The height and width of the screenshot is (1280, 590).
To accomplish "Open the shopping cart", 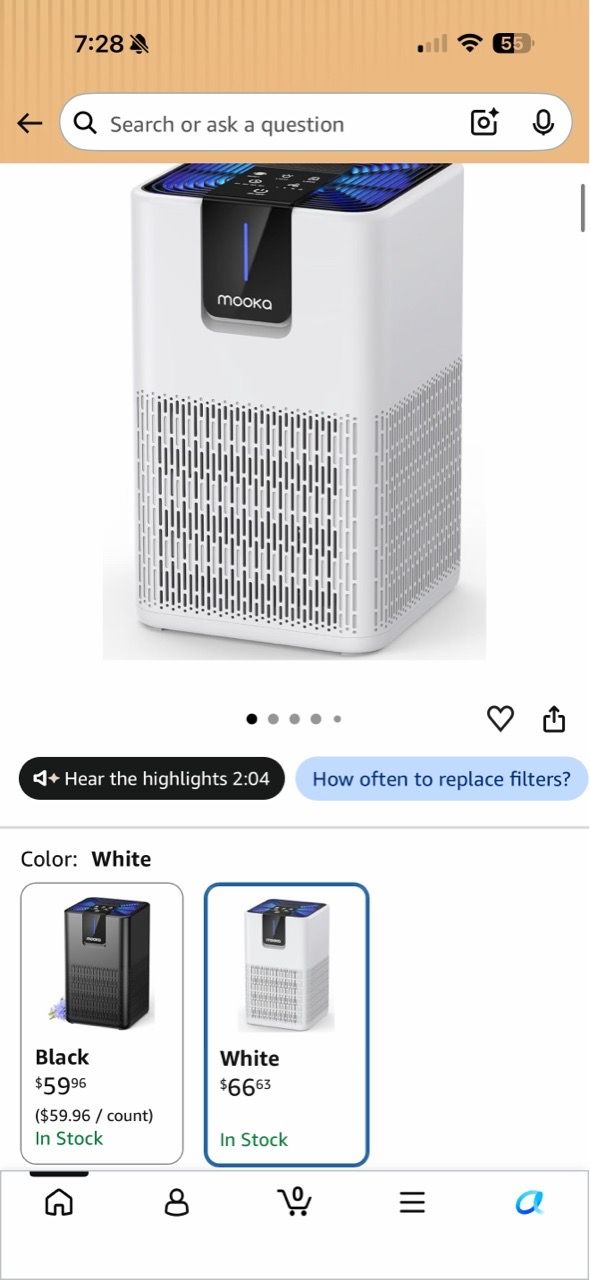I will click(294, 1201).
